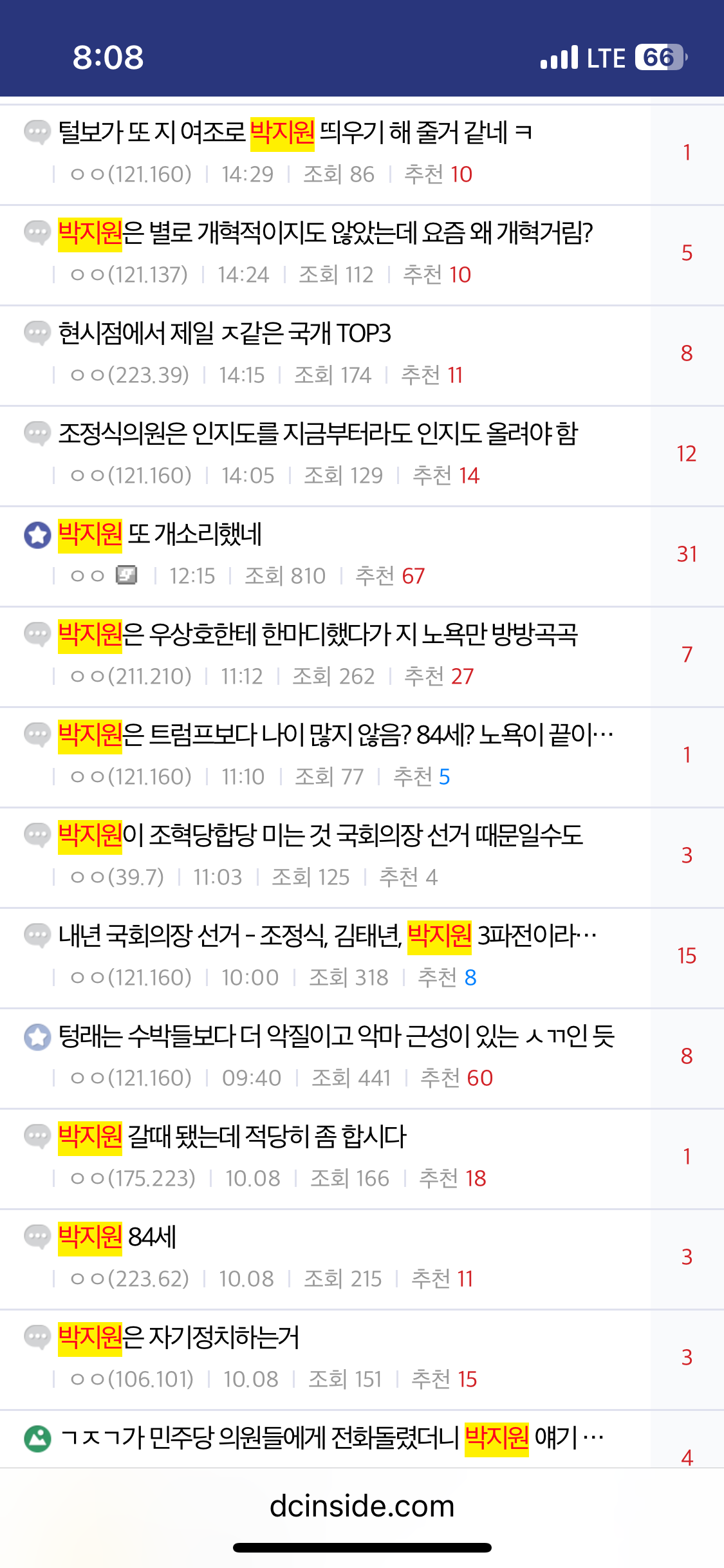Open post '현시점에서 제일 ㅈ같은 국개 TOP3'

coord(225,333)
